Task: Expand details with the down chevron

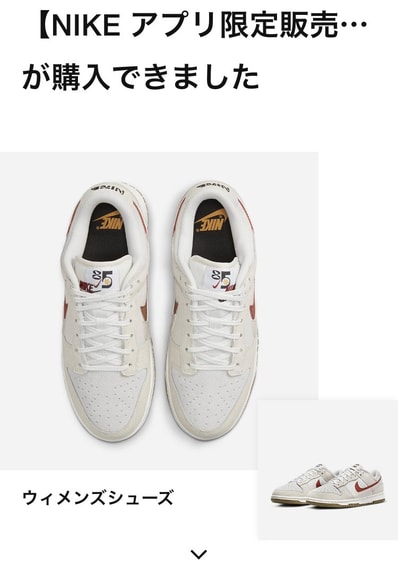Action: (x=199, y=554)
